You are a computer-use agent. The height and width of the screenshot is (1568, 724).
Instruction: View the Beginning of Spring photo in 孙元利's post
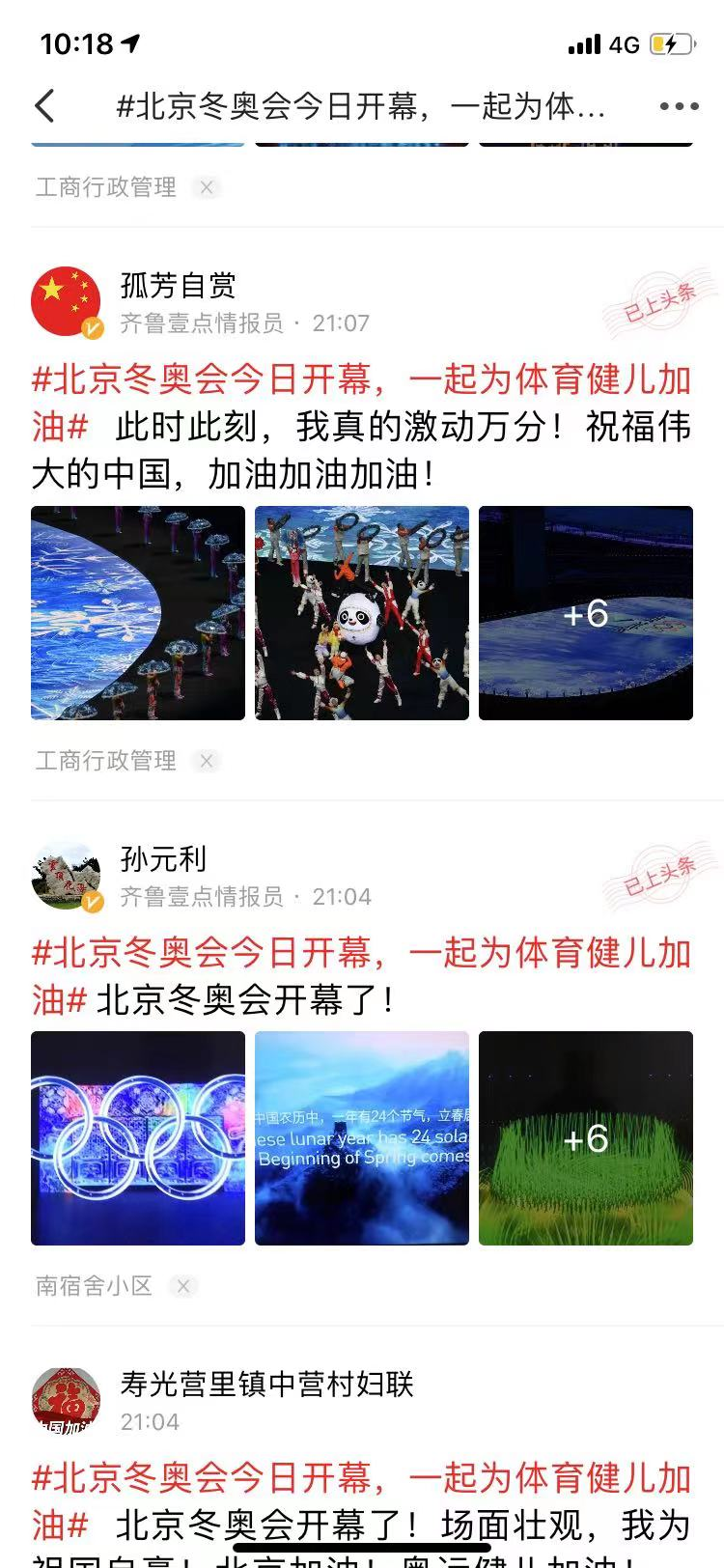point(362,1138)
